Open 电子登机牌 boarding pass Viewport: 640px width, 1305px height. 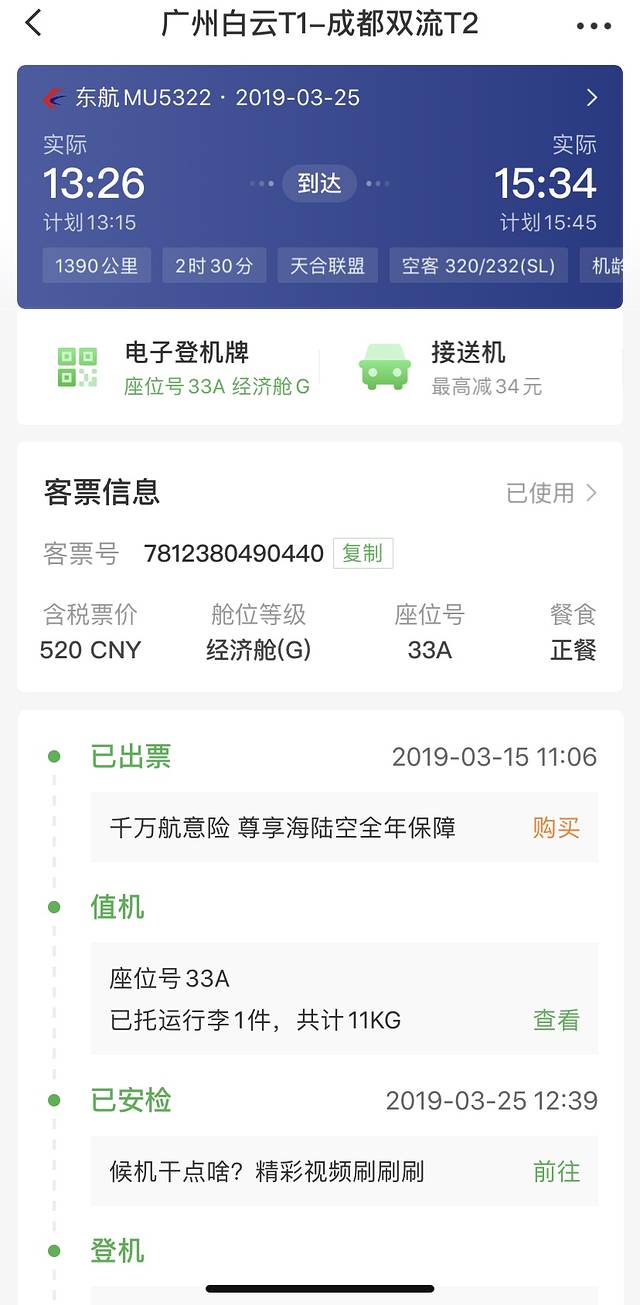click(x=185, y=368)
